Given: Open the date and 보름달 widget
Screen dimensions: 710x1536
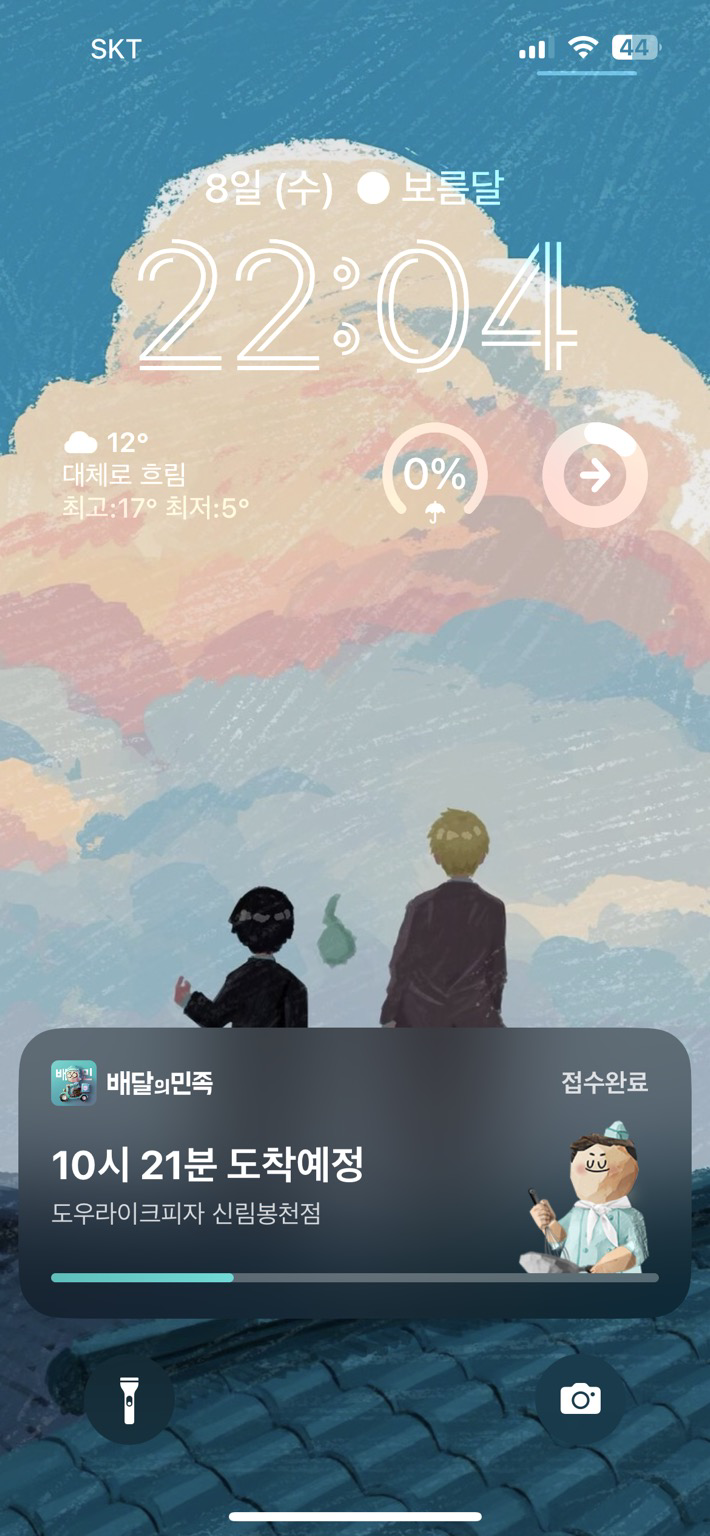Looking at the screenshot, I should tap(355, 188).
